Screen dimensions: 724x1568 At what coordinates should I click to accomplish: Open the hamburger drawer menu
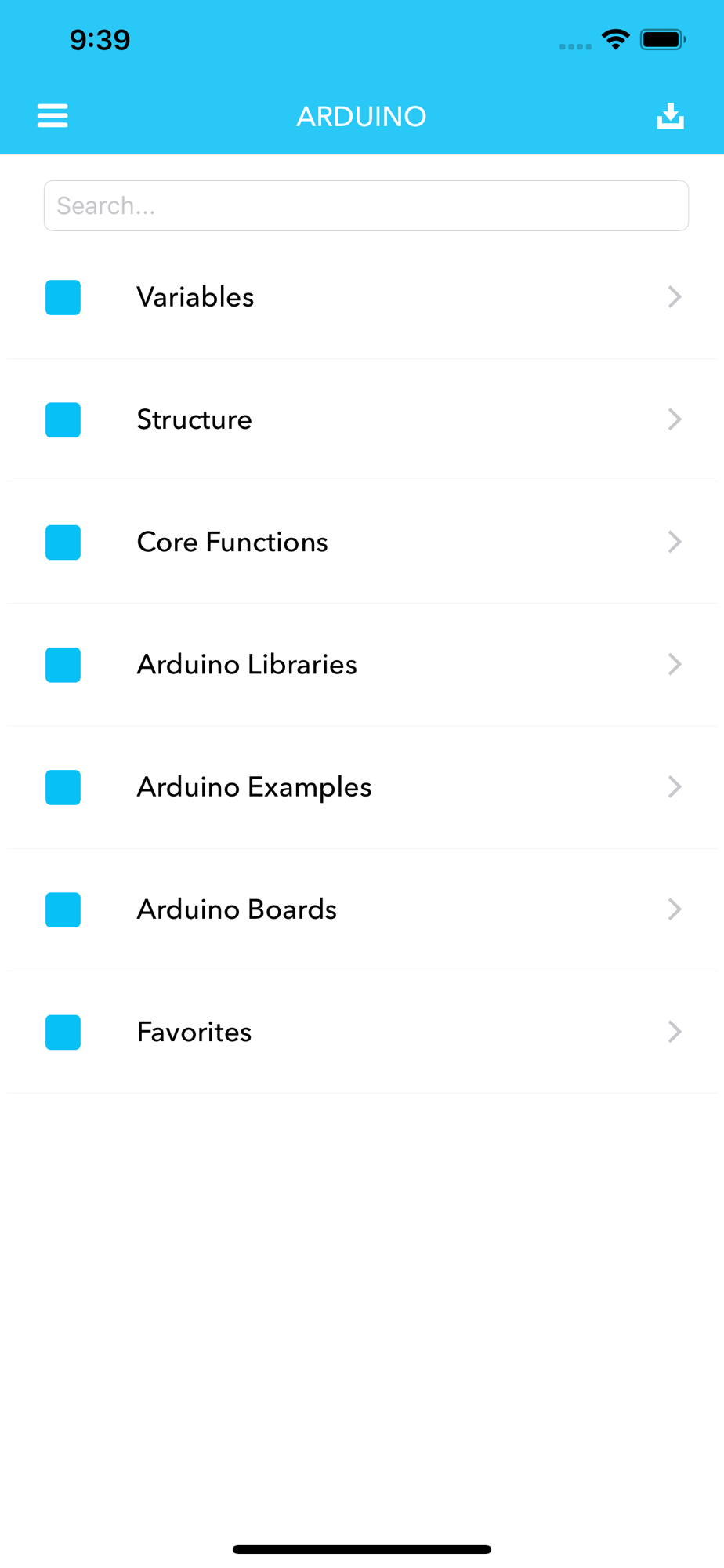coord(52,116)
